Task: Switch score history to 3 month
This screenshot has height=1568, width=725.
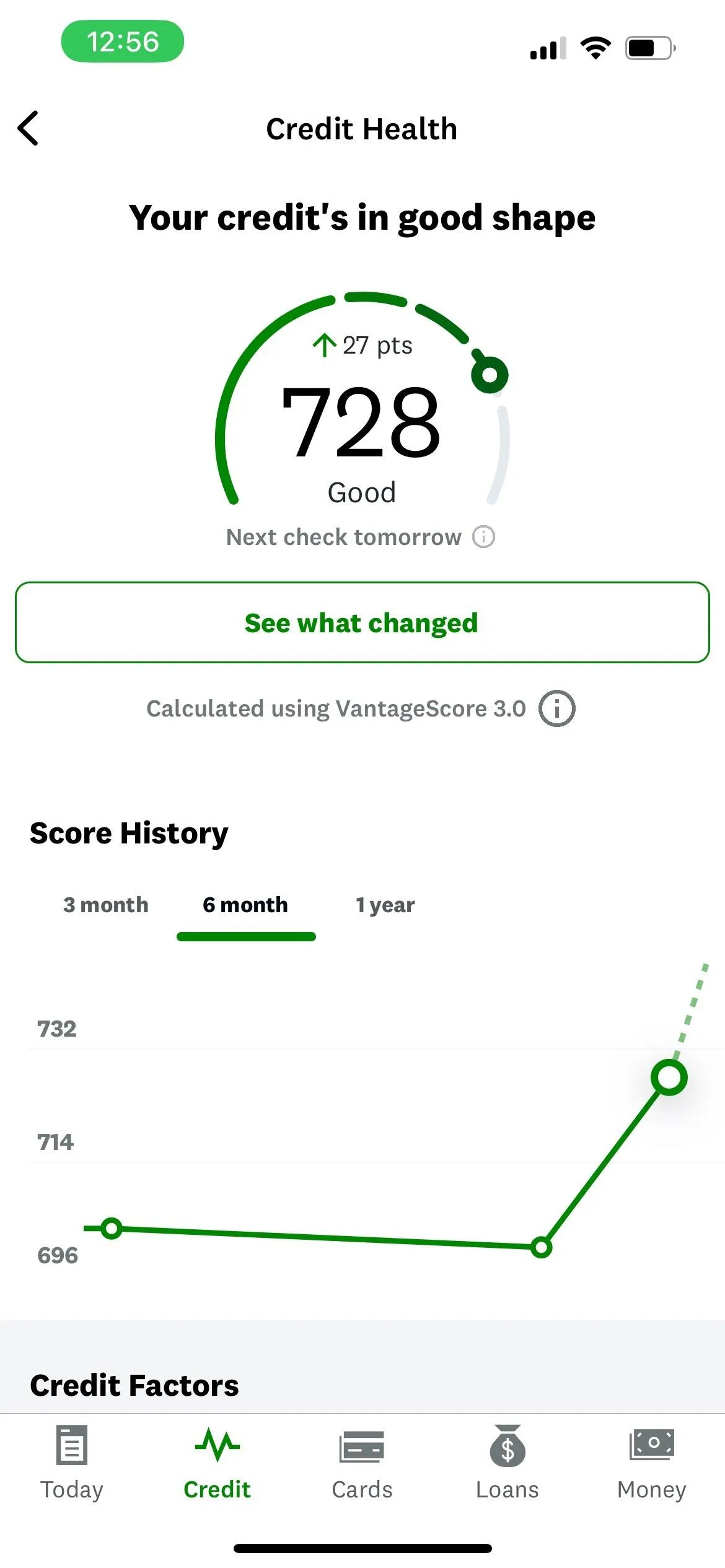Action: 106,905
